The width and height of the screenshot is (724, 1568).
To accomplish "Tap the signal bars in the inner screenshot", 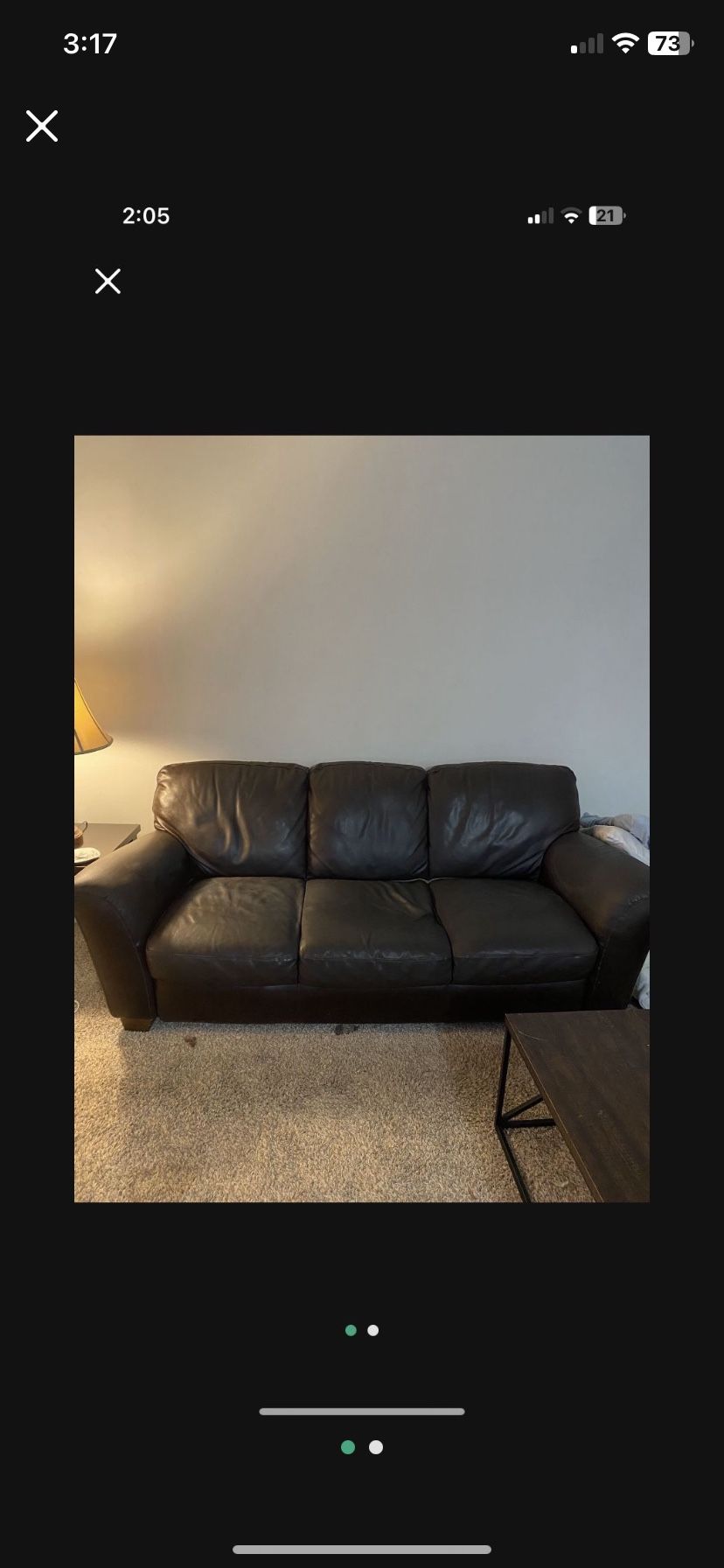I will click(540, 215).
